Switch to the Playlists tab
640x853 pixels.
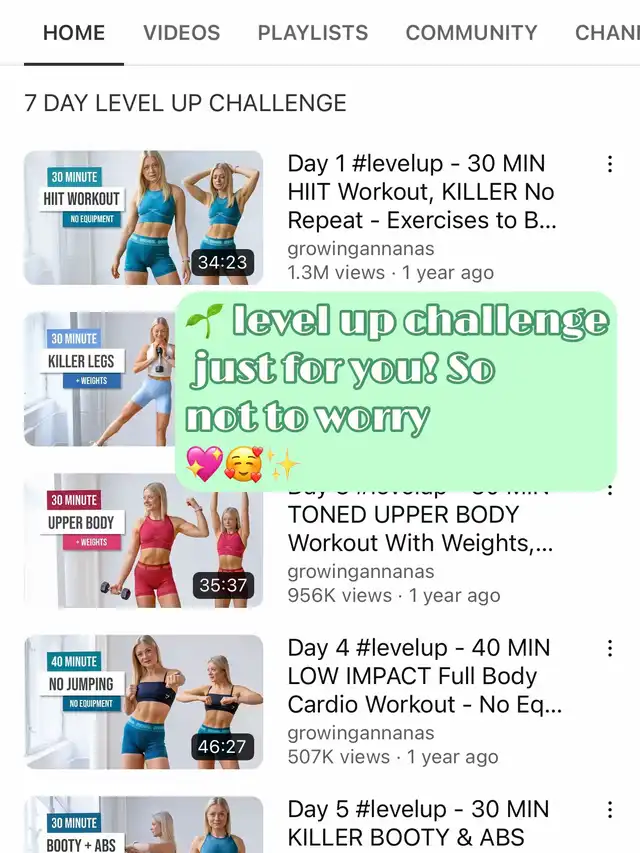tap(312, 32)
